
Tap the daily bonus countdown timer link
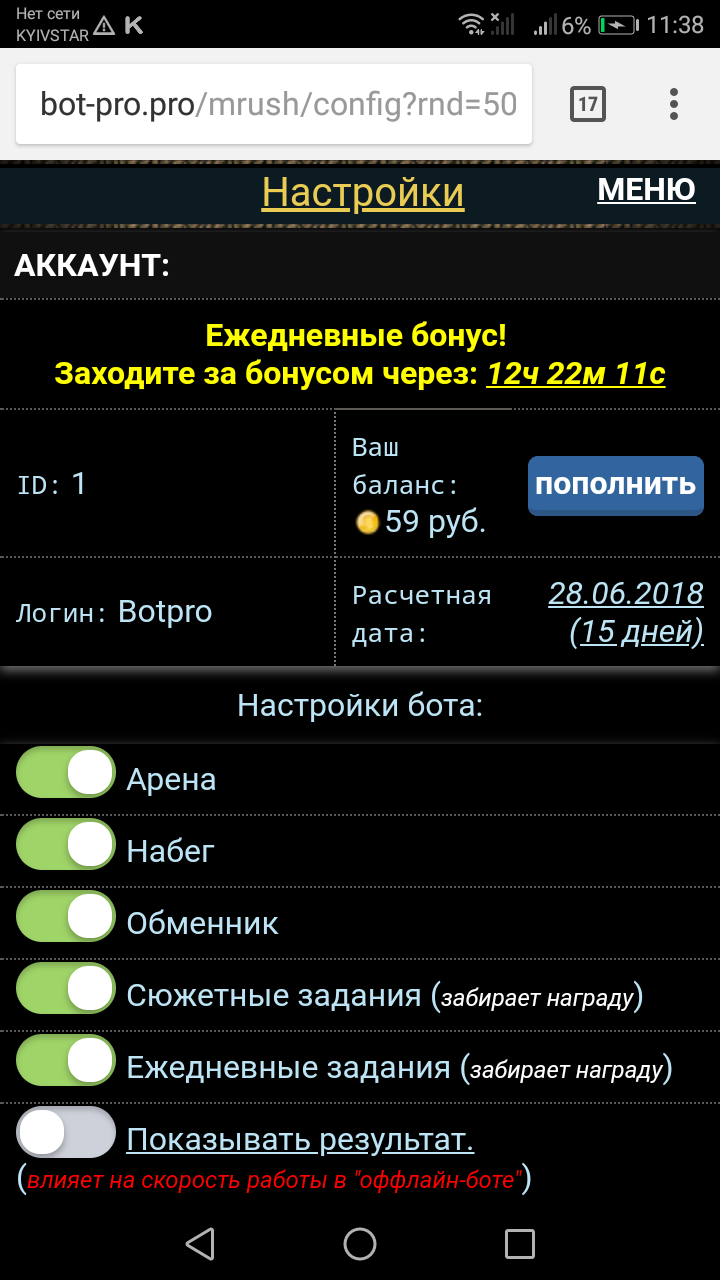tap(576, 374)
